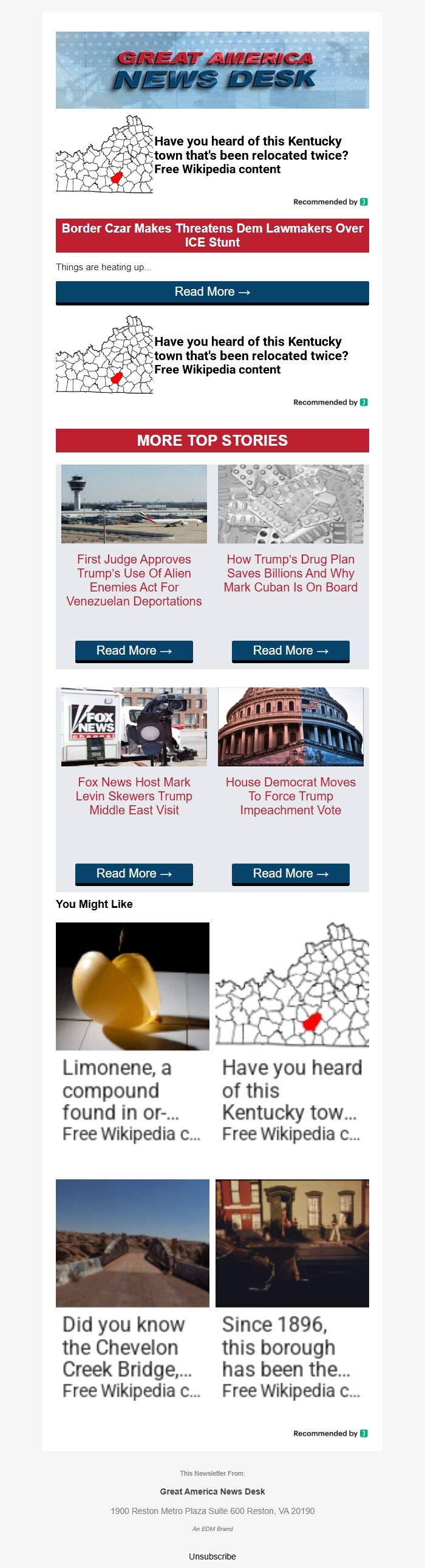Open House Democrat Moves headline link

290,796
